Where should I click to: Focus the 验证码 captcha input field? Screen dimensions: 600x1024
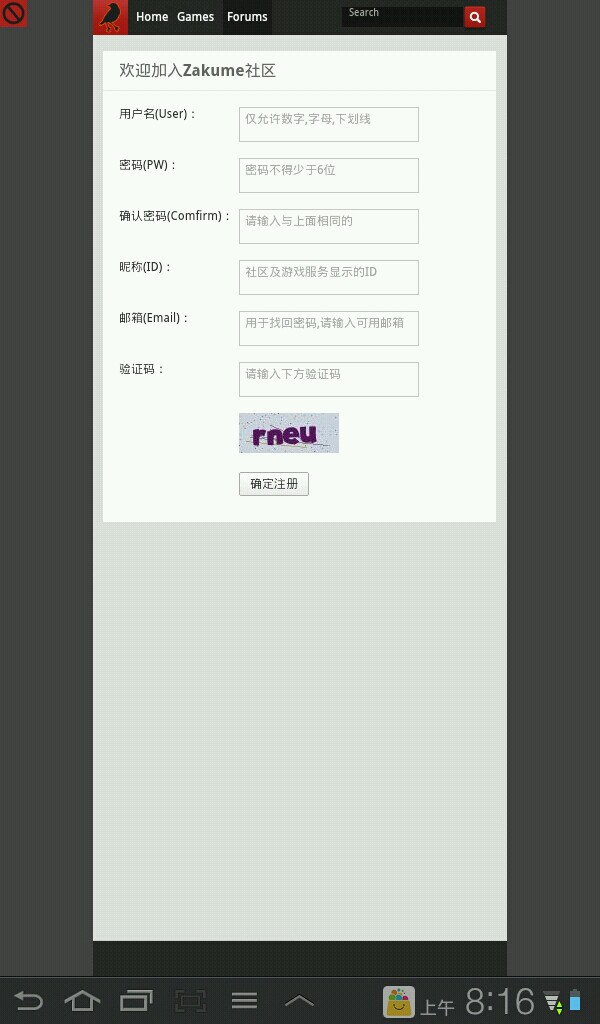328,379
